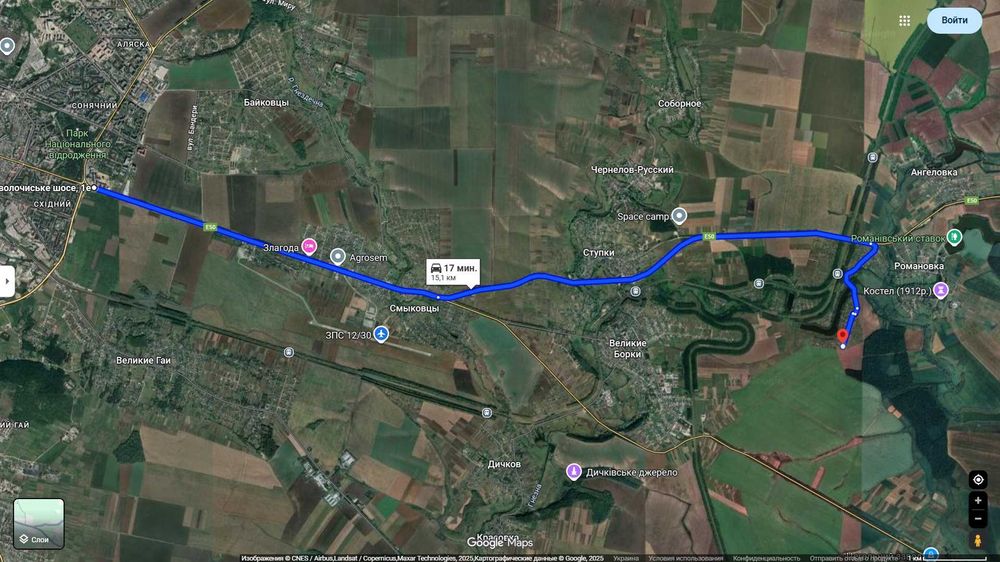Open the Agrosem place marker
Screen dimensions: 1000x562
[338, 256]
